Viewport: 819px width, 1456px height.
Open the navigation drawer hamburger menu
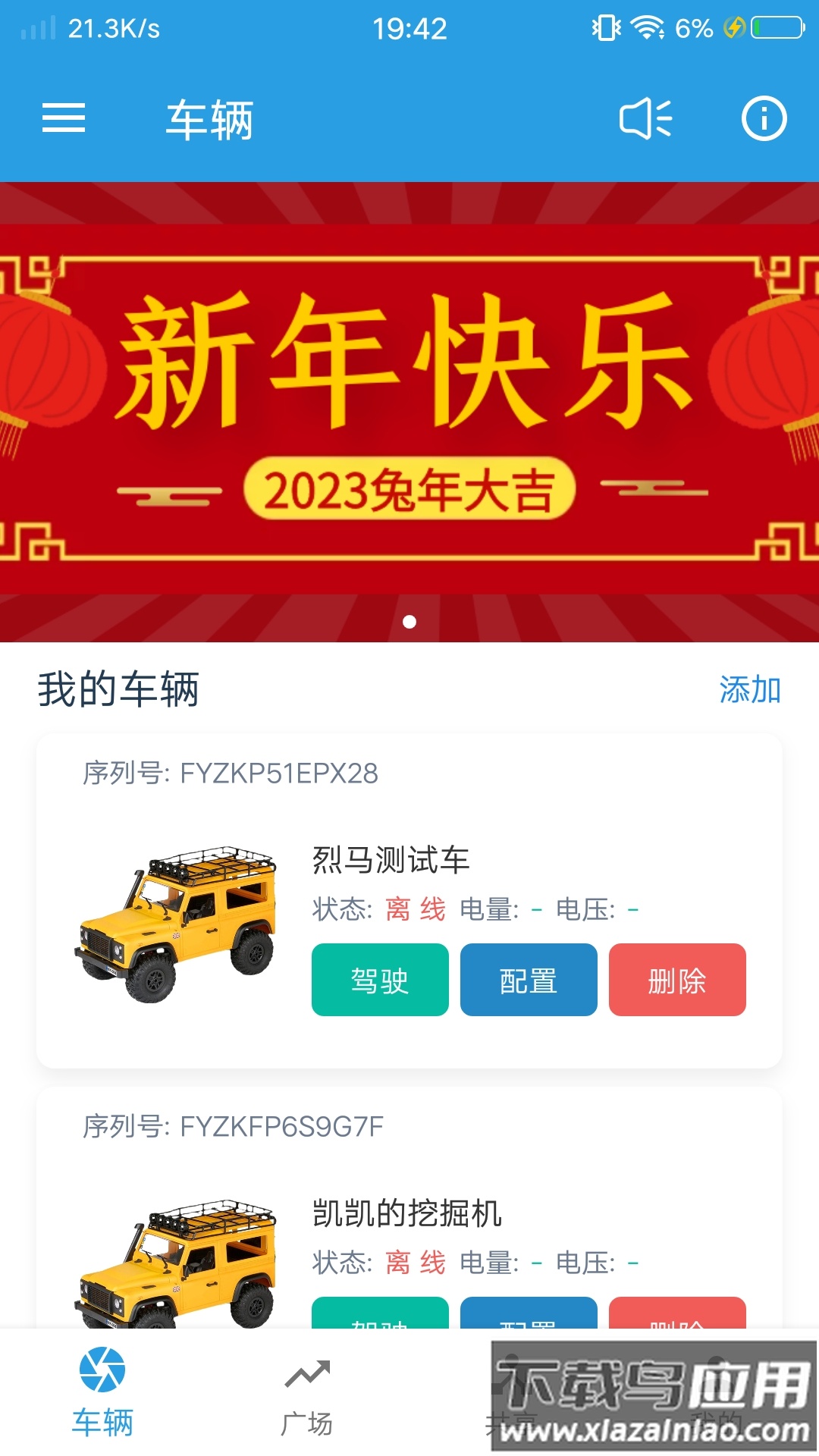tap(64, 118)
